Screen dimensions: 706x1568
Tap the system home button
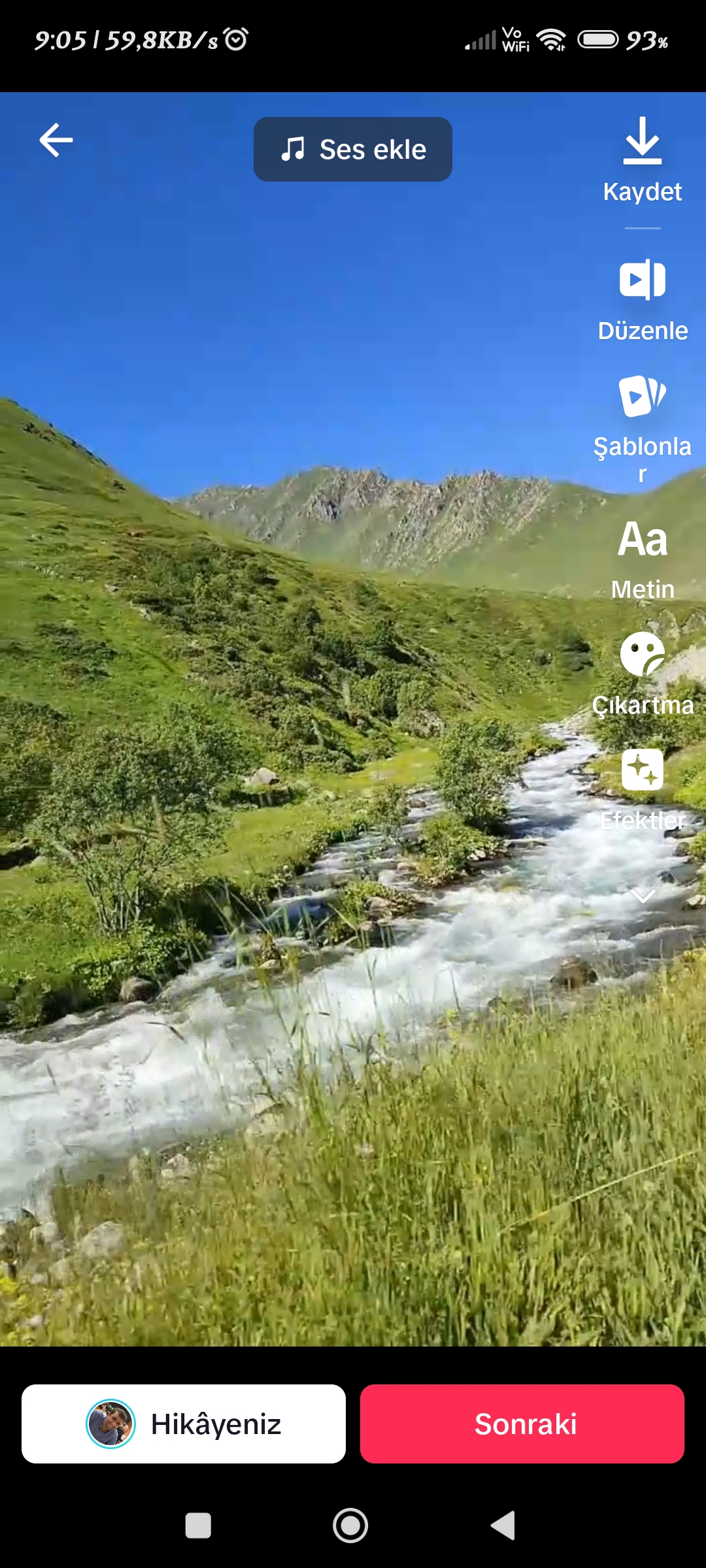pos(350,1526)
